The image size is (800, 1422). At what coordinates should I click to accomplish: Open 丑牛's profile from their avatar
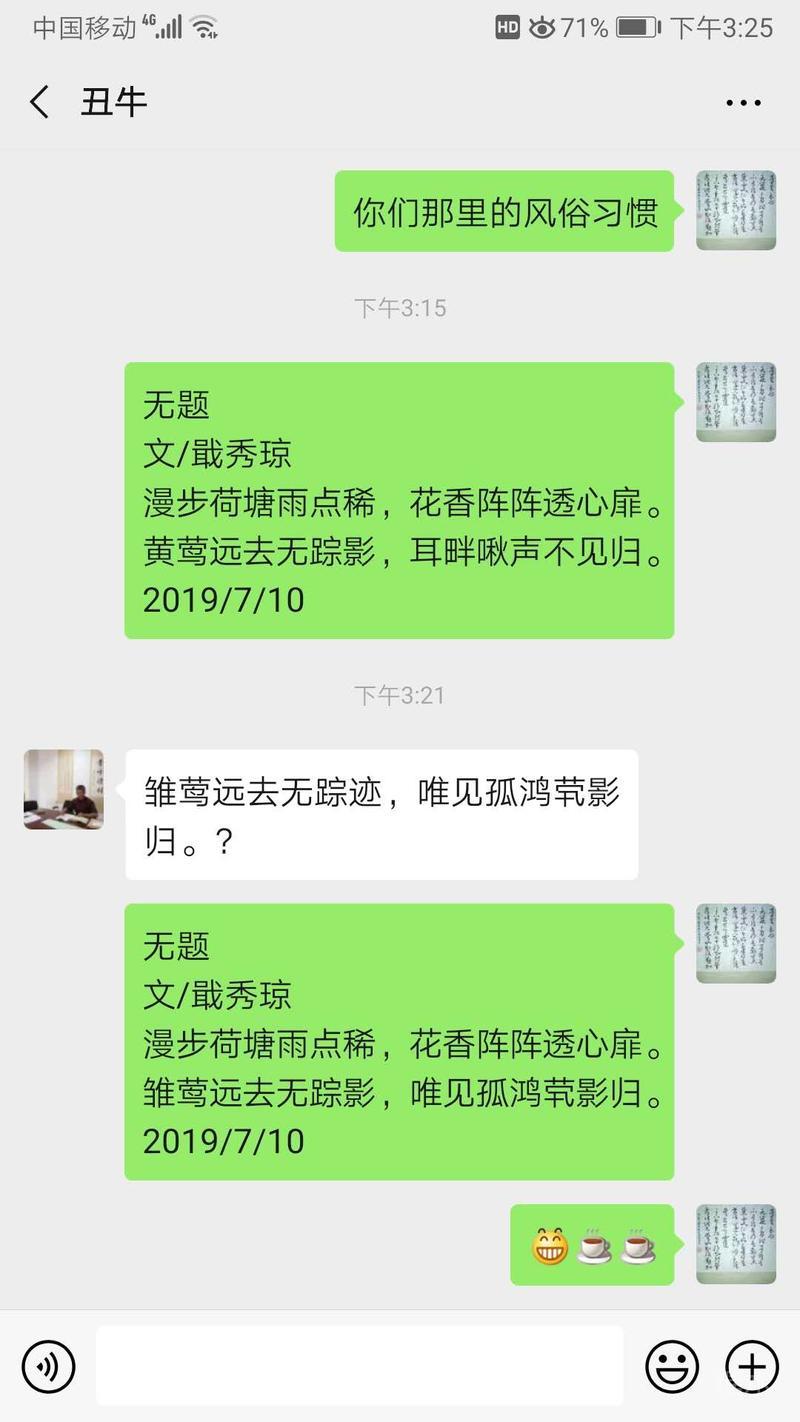(x=63, y=789)
